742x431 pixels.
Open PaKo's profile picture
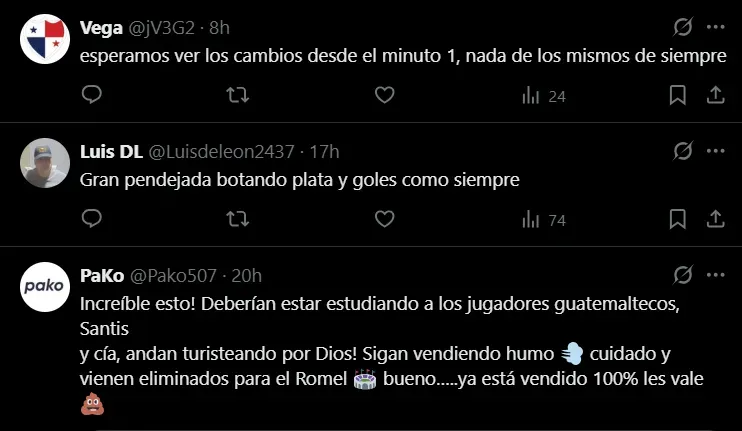45,287
